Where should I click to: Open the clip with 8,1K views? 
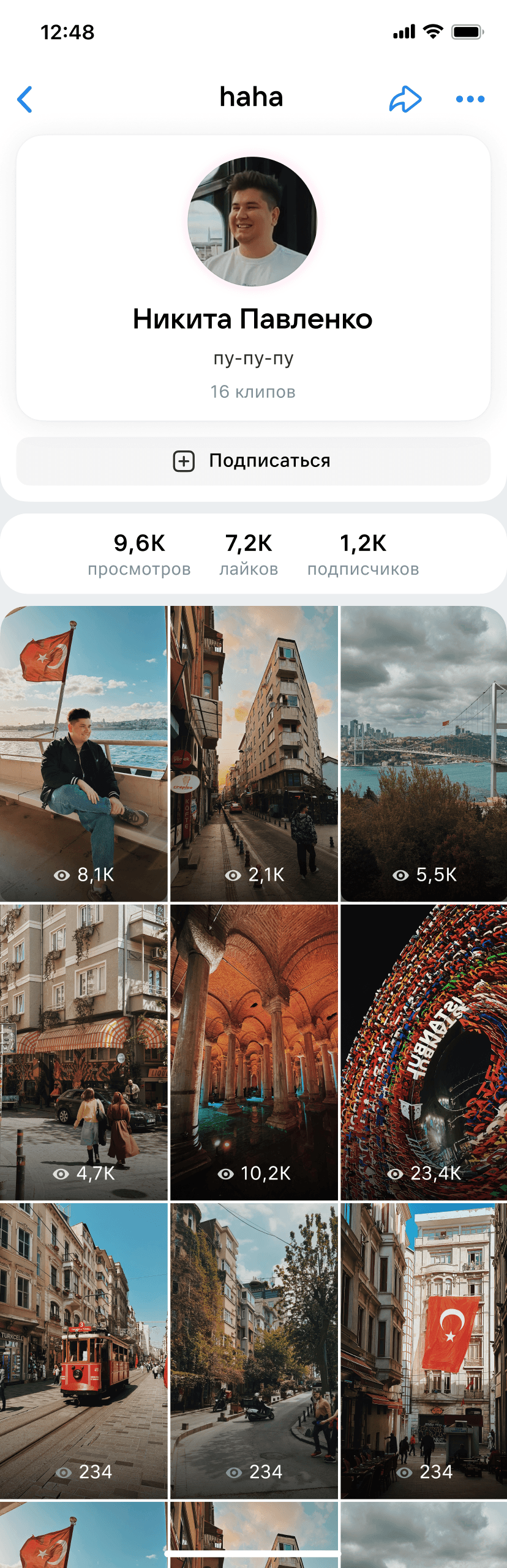click(x=83, y=753)
